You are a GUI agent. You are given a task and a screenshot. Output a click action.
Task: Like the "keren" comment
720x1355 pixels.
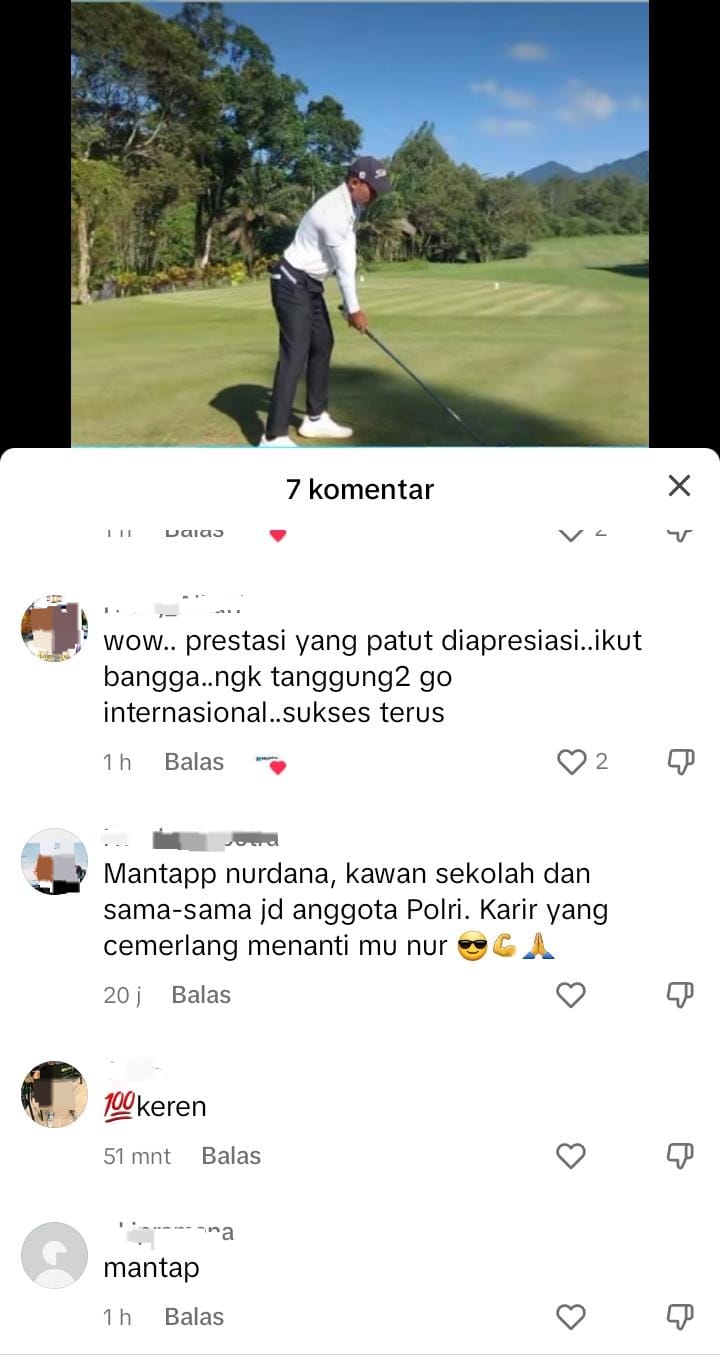(x=570, y=1156)
